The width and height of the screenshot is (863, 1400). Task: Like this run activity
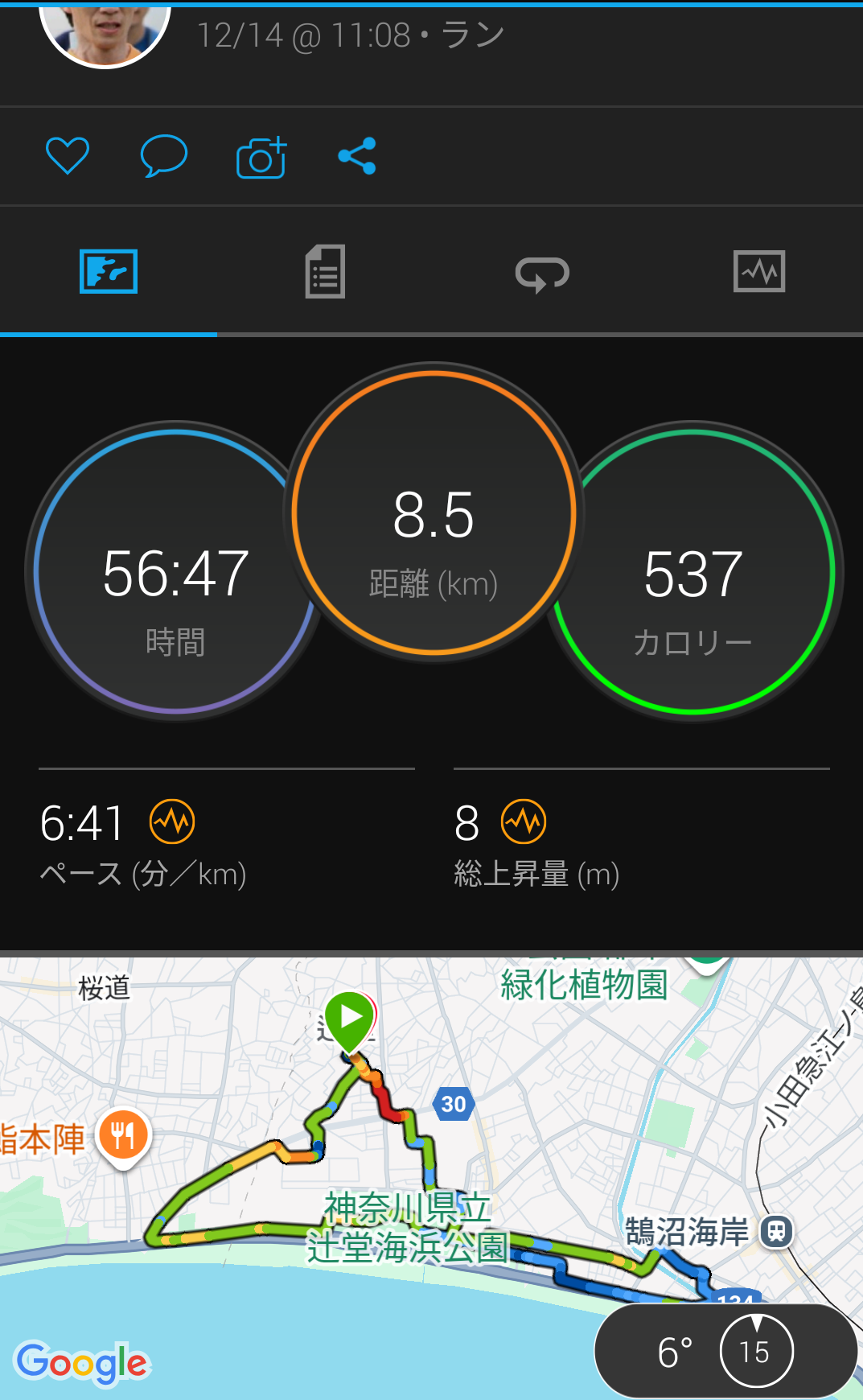tap(68, 156)
